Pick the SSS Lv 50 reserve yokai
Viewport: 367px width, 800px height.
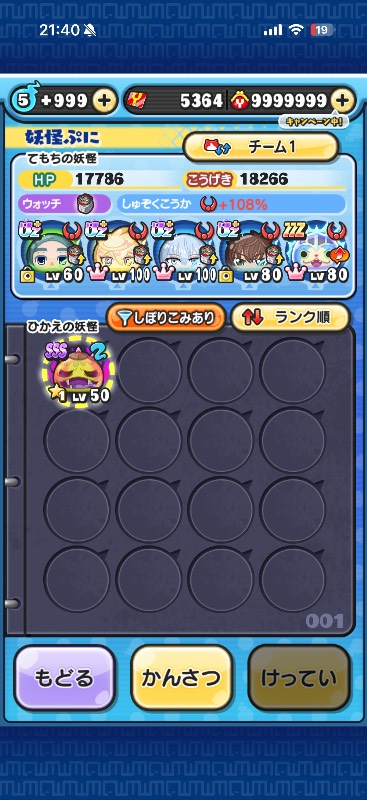[78, 373]
